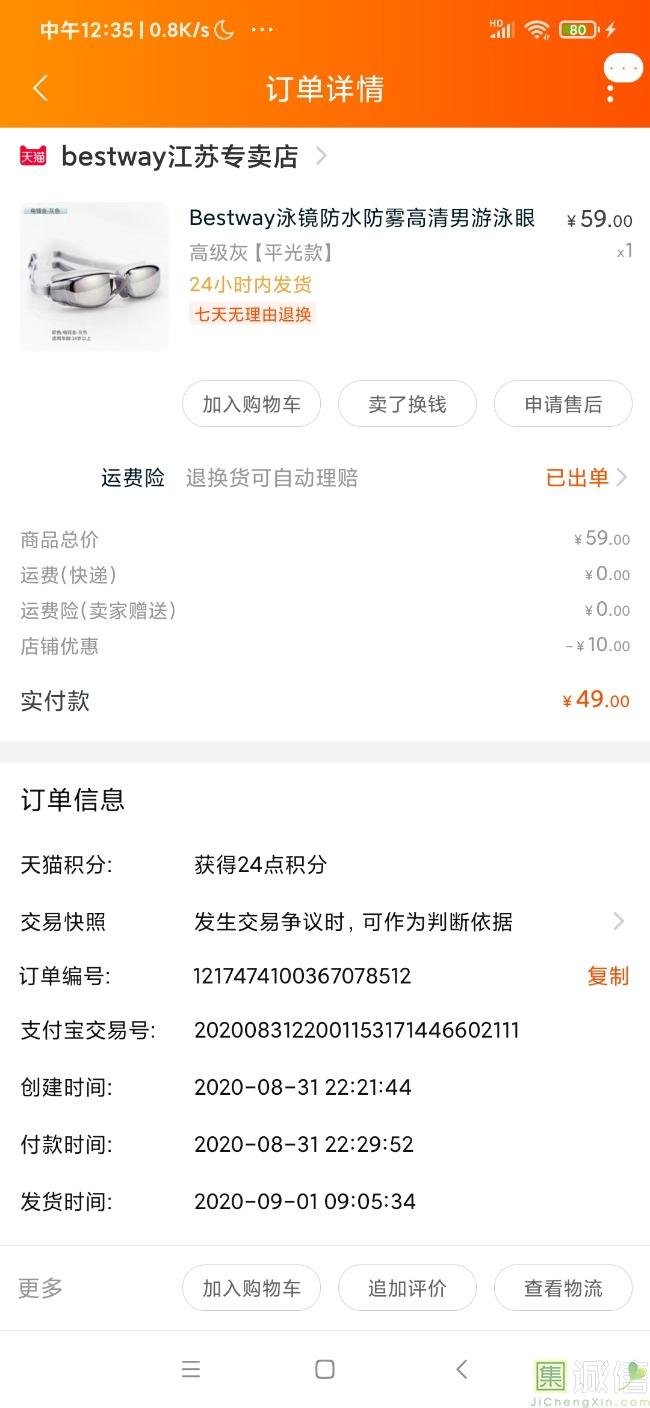This screenshot has width=650, height=1408.
Task: Copy the order number with 复制
Action: point(607,976)
